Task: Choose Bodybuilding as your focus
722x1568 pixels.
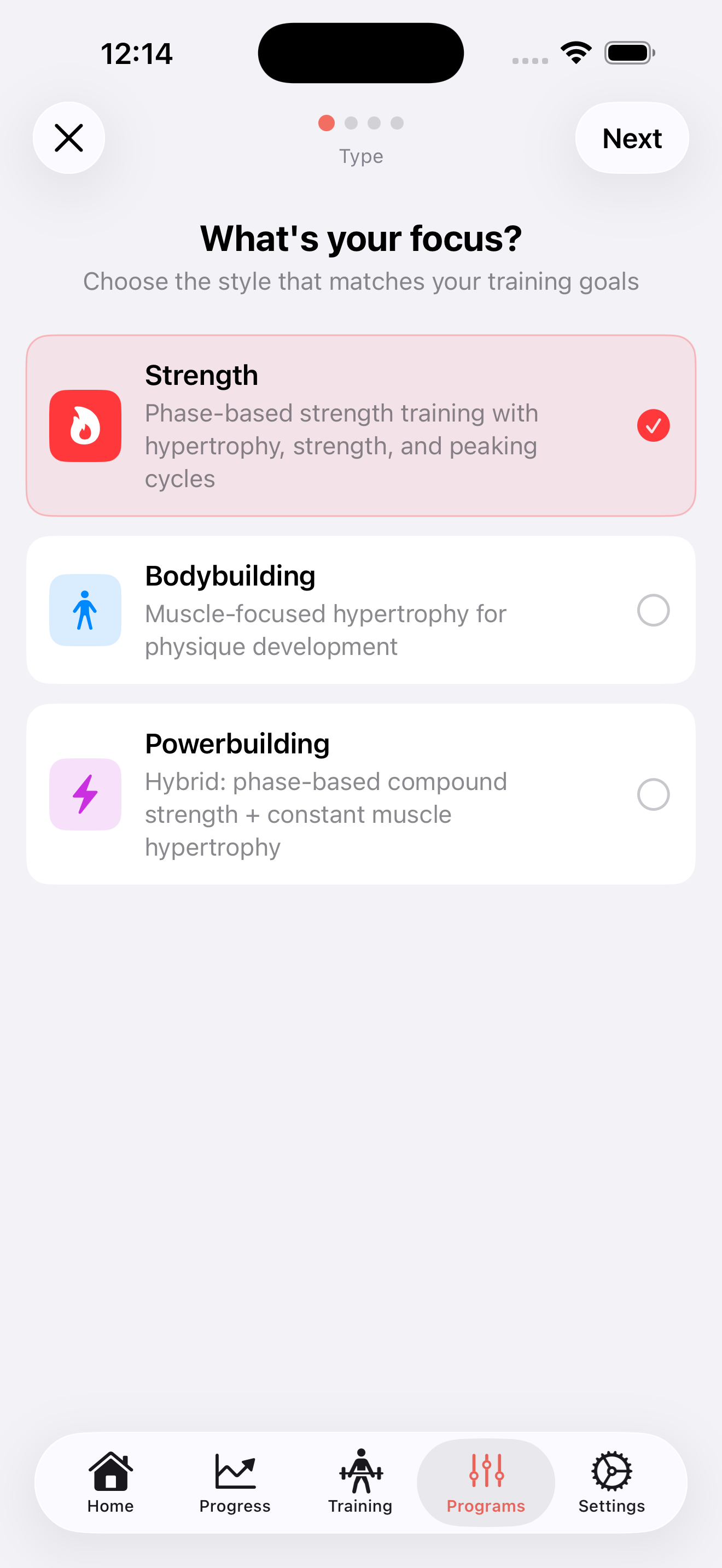Action: (360, 610)
